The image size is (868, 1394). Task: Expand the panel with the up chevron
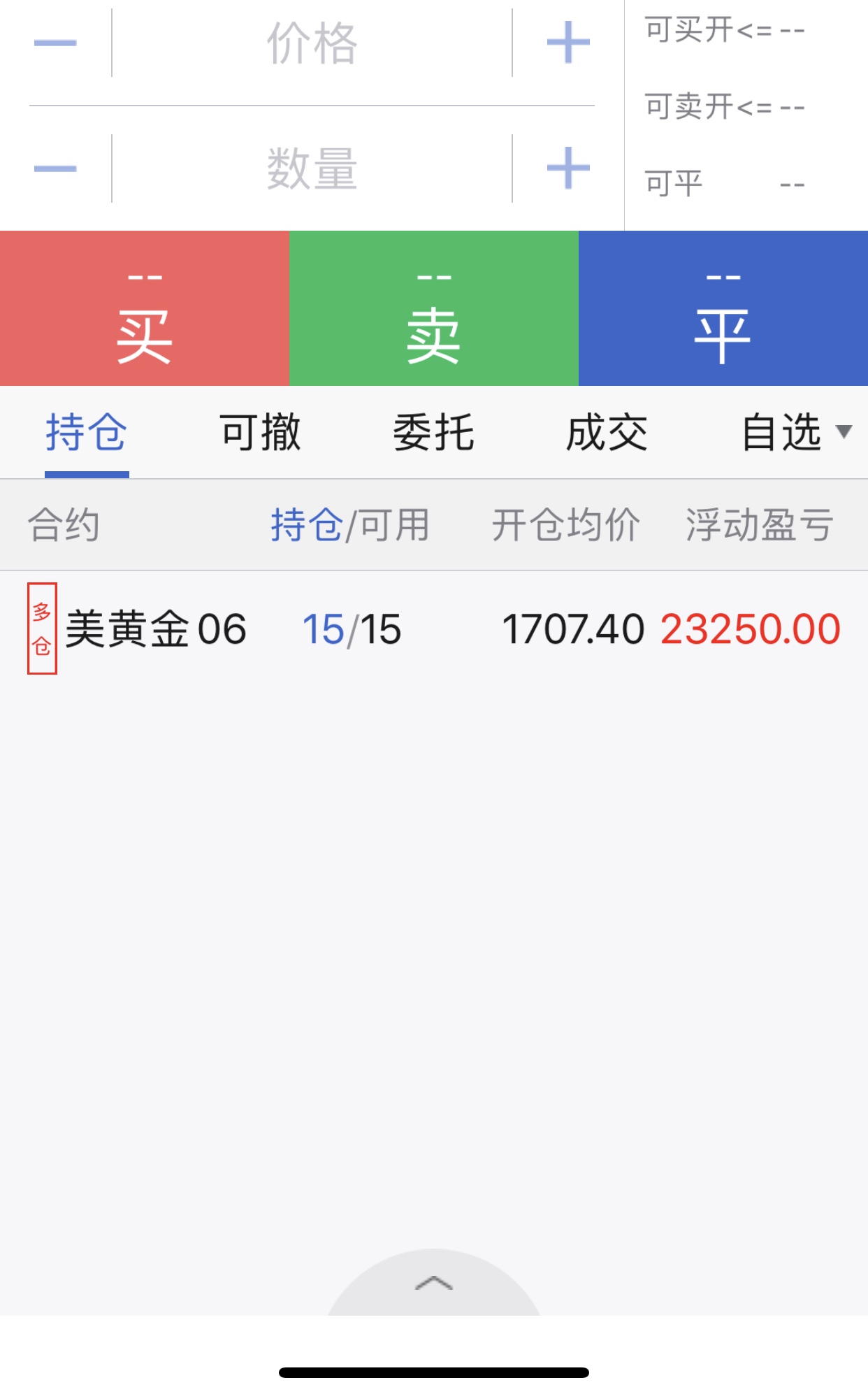(434, 1283)
